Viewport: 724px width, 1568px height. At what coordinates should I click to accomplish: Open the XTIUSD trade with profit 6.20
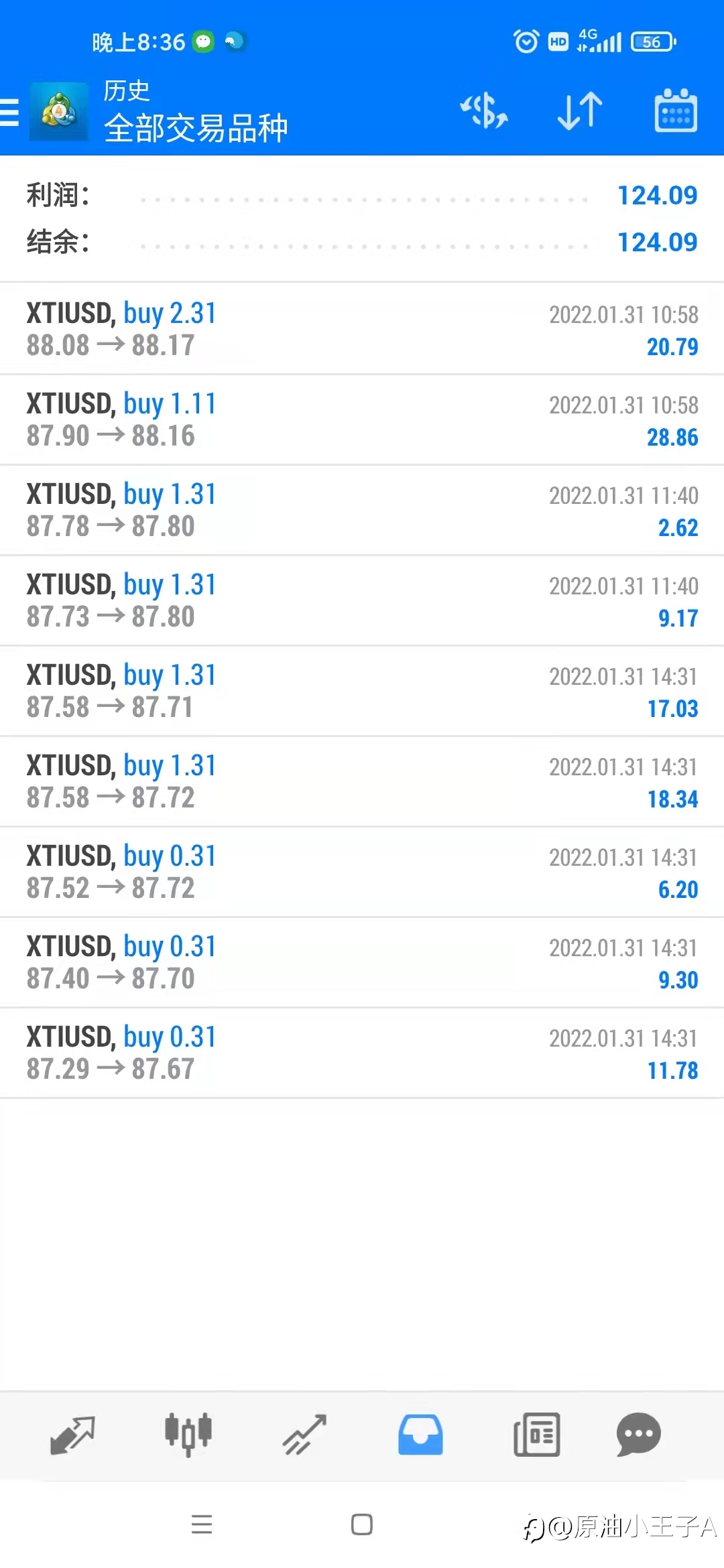362,872
